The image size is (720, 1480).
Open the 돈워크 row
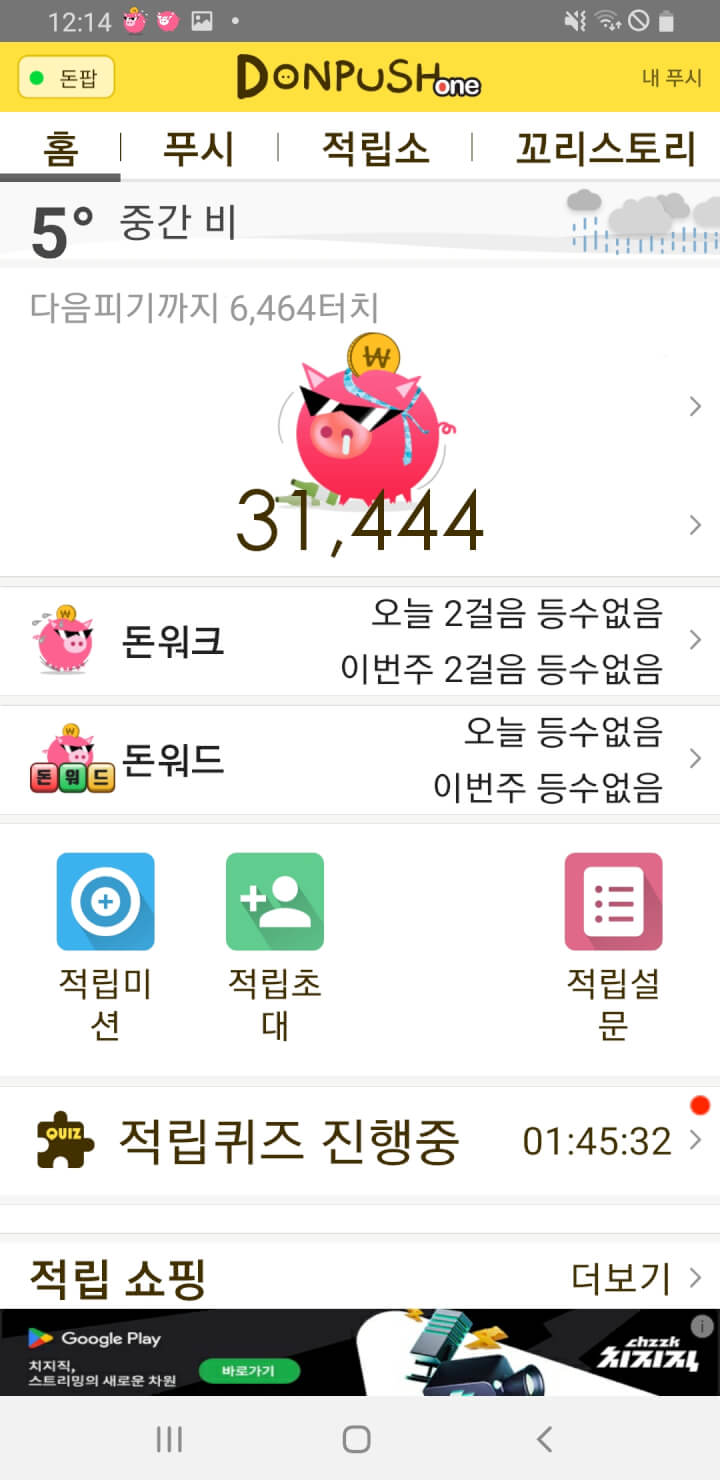[360, 640]
